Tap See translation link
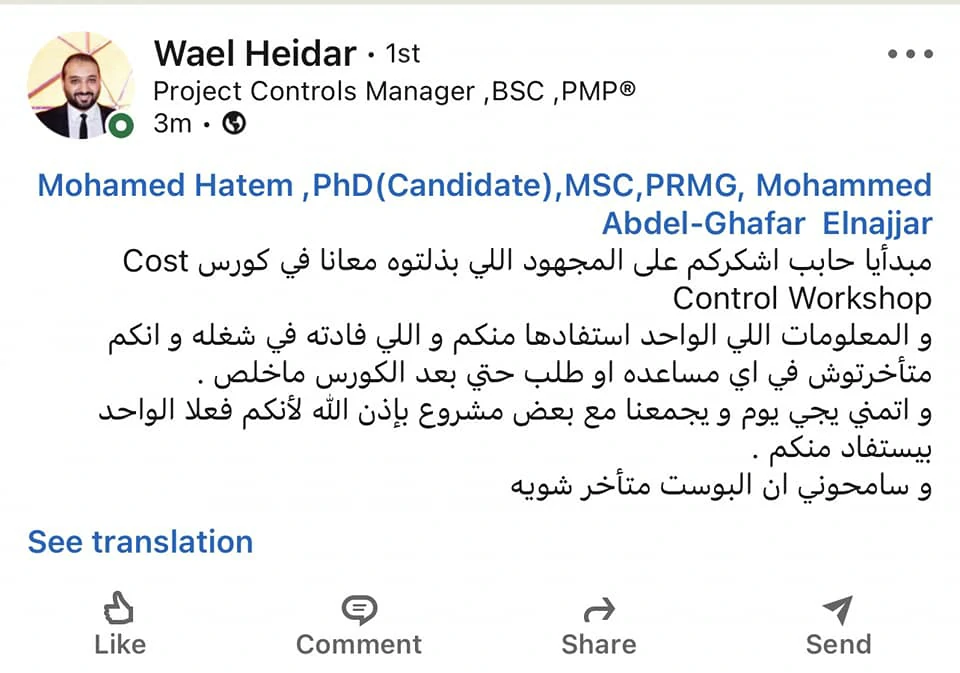Viewport: 960px width, 673px height. pyautogui.click(x=140, y=542)
